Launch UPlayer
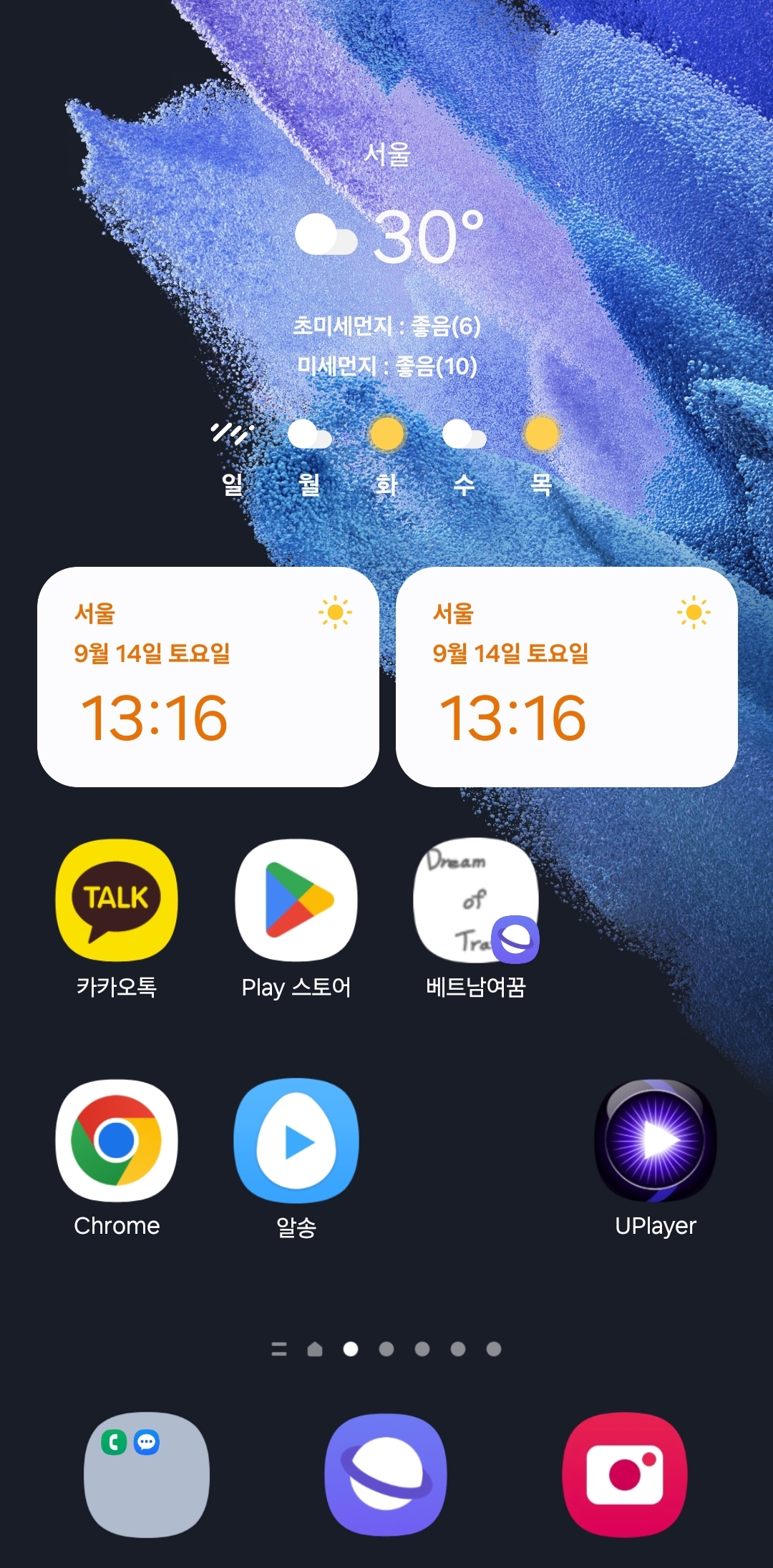The width and height of the screenshot is (773, 1568). point(656,1141)
